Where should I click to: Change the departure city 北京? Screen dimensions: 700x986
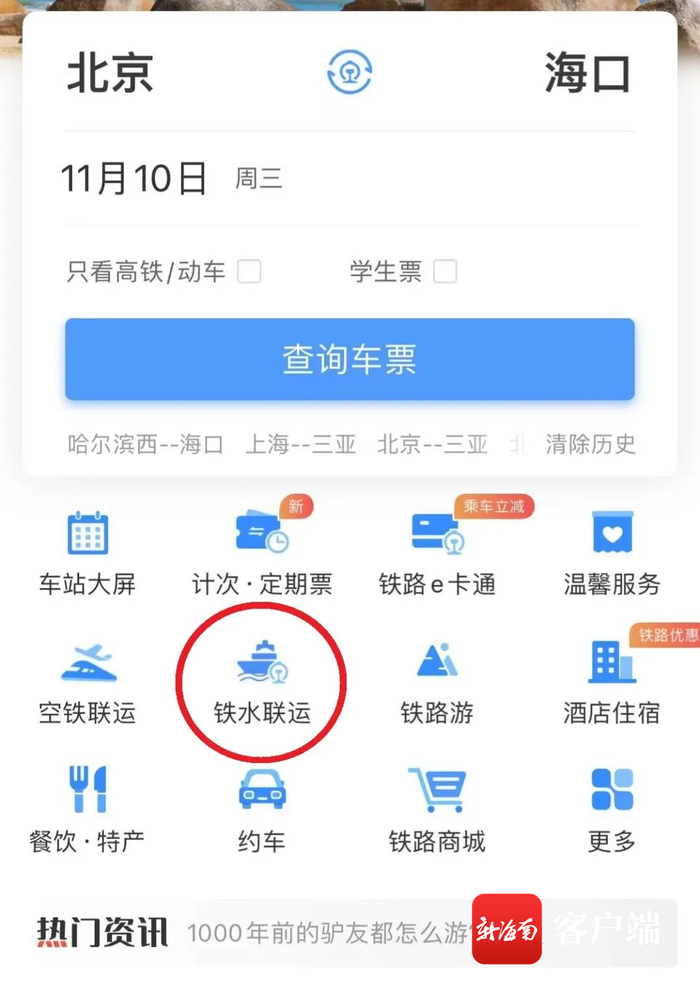coord(110,74)
